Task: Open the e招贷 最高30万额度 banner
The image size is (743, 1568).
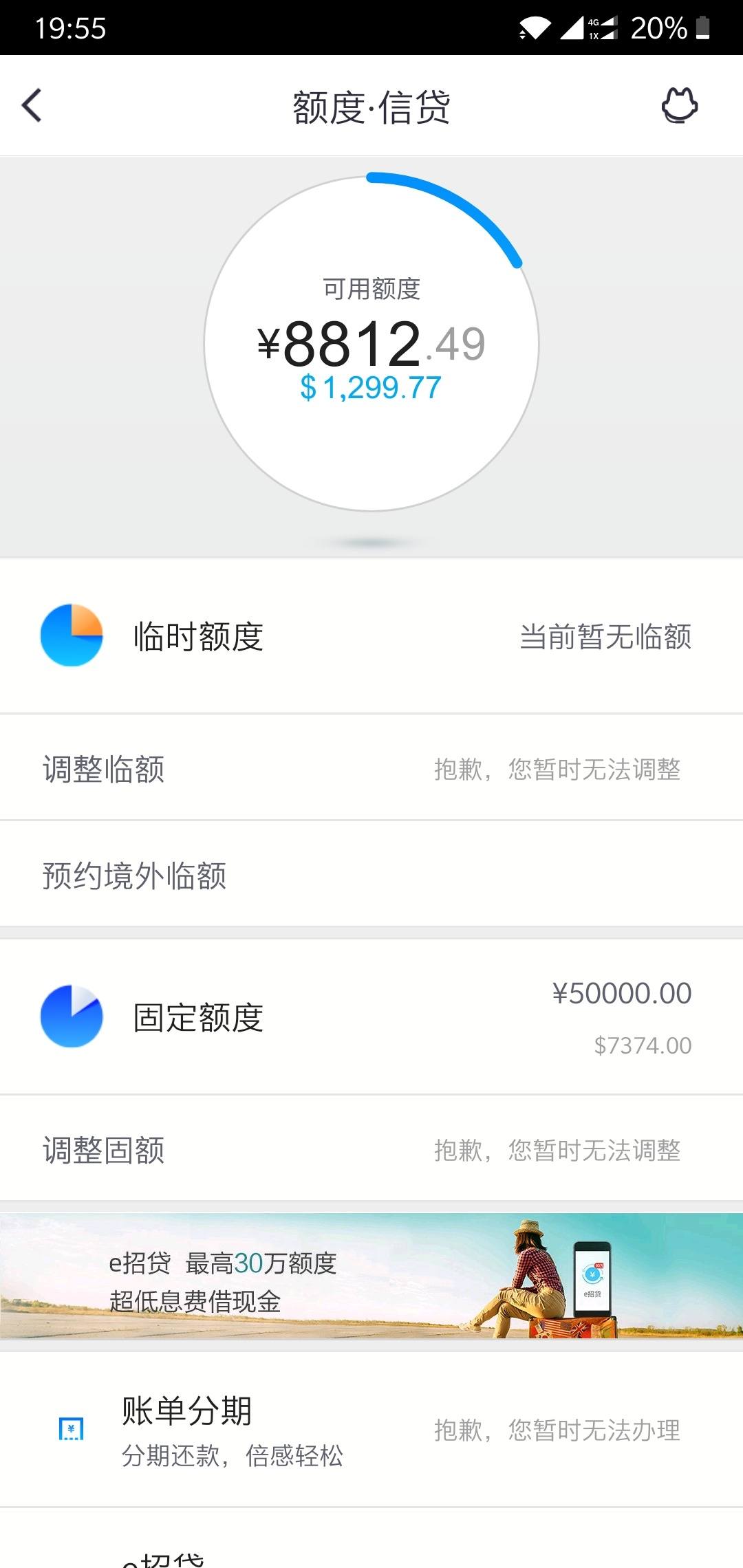Action: pyautogui.click(x=371, y=1276)
